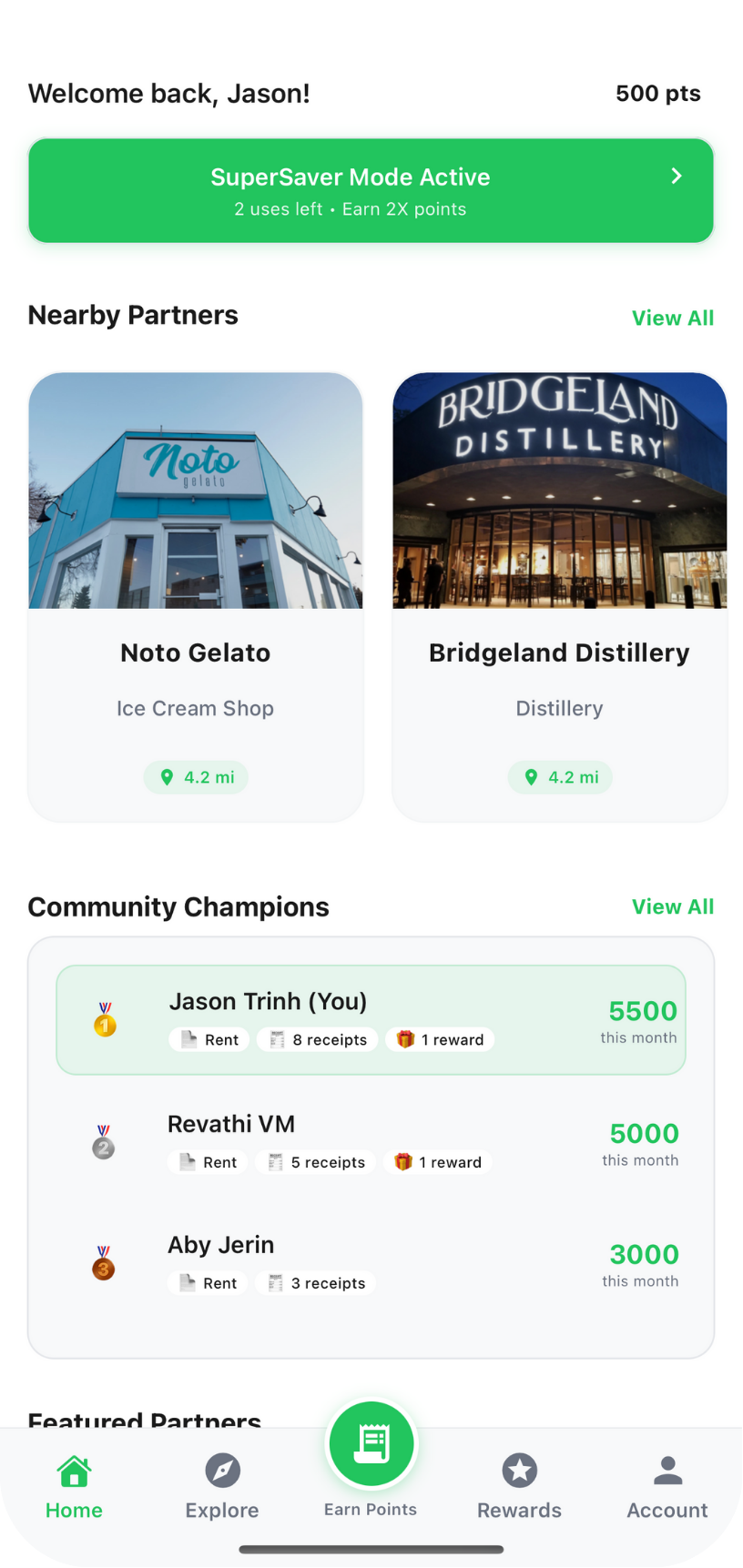Open the Account person icon

(x=667, y=1470)
